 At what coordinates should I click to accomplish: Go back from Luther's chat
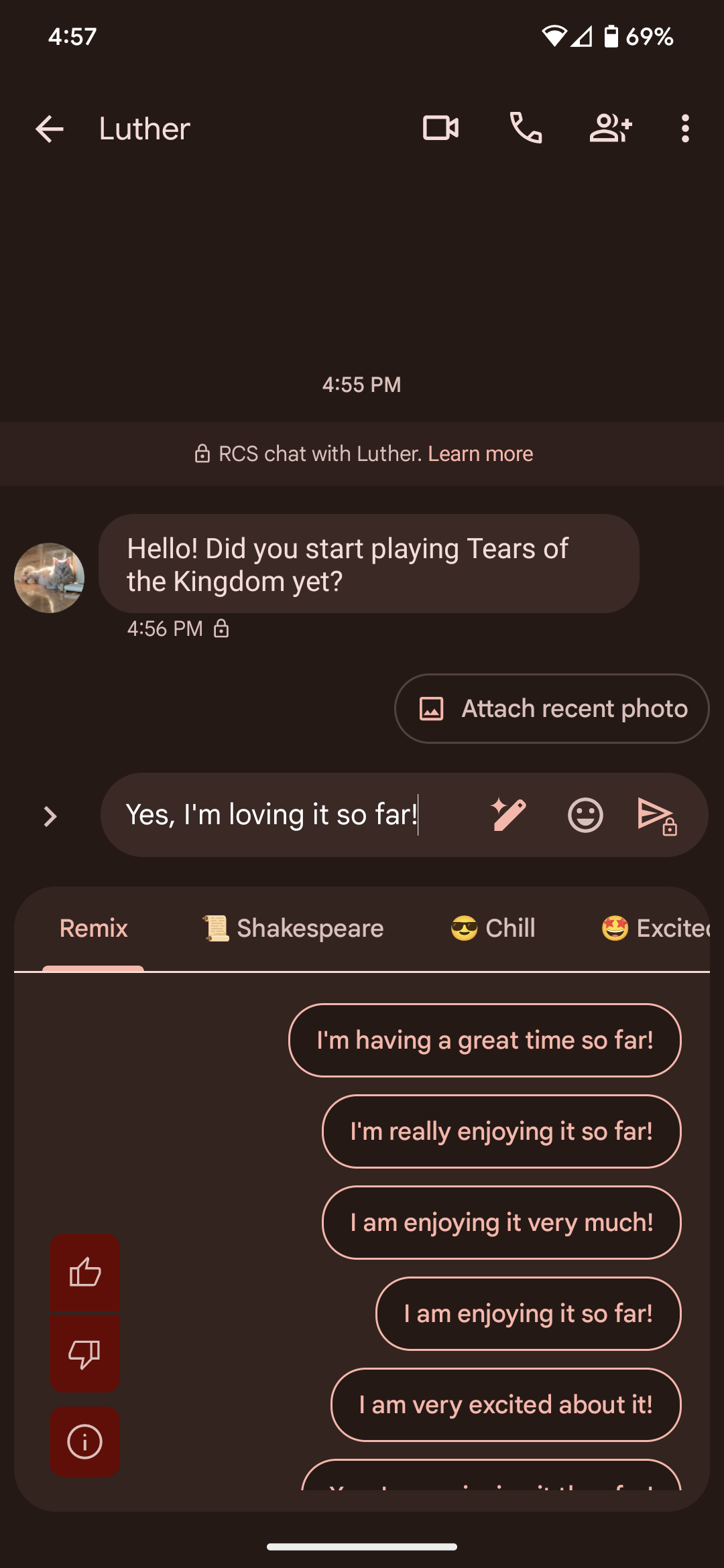pyautogui.click(x=49, y=129)
